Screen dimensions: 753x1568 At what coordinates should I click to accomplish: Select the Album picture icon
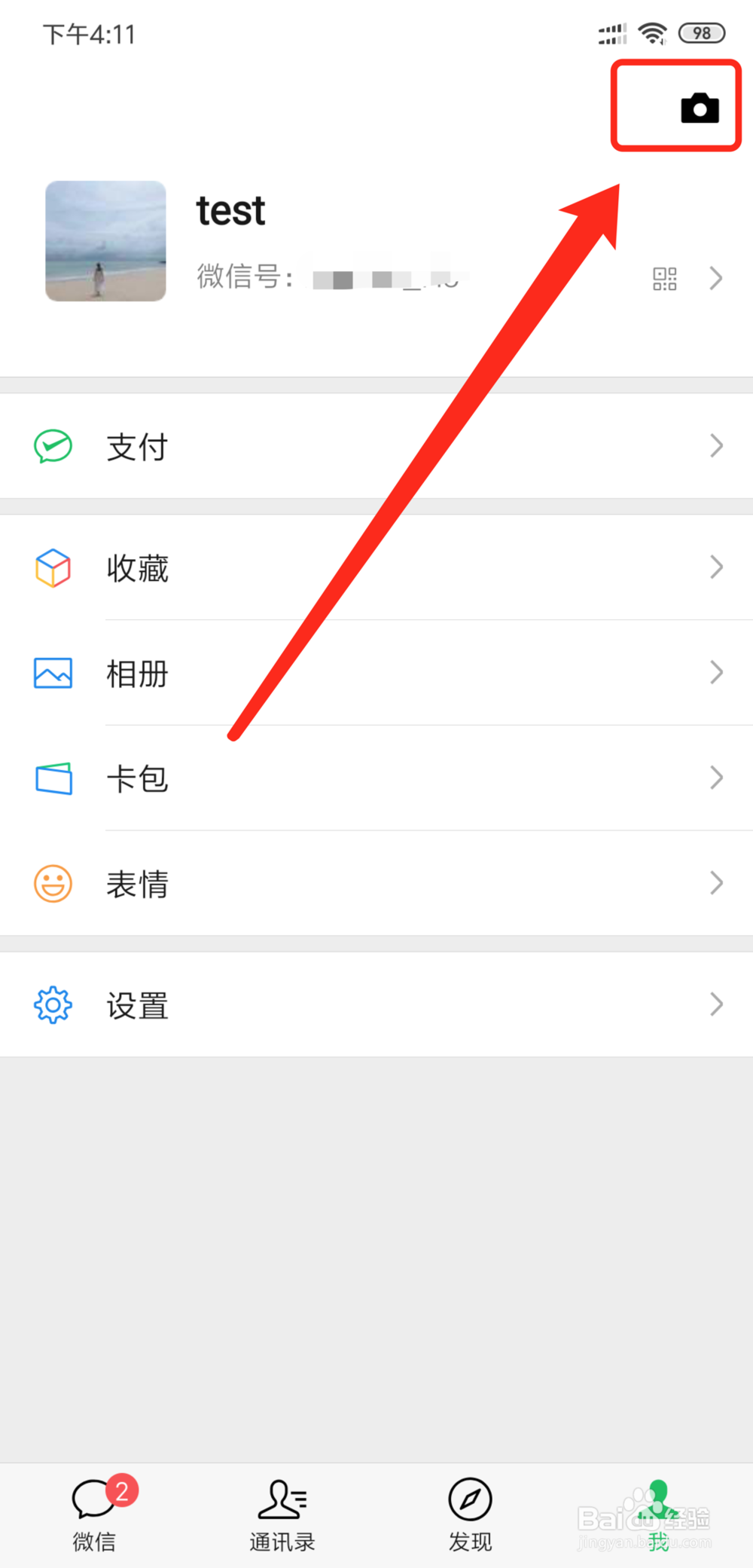coord(52,674)
